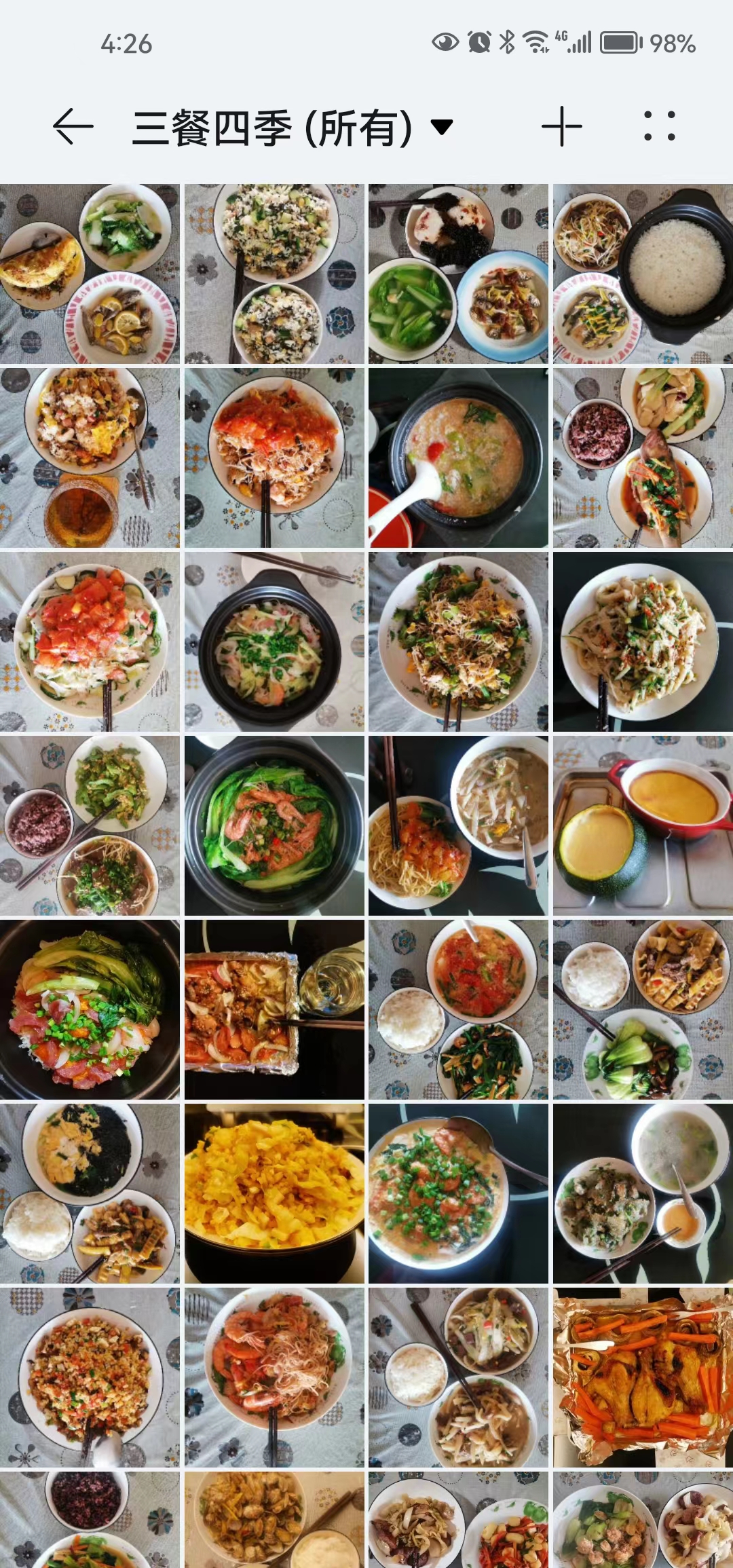The height and width of the screenshot is (1568, 733).
Task: Select the foil tray roast beside glass bottle photo
Action: click(274, 1010)
